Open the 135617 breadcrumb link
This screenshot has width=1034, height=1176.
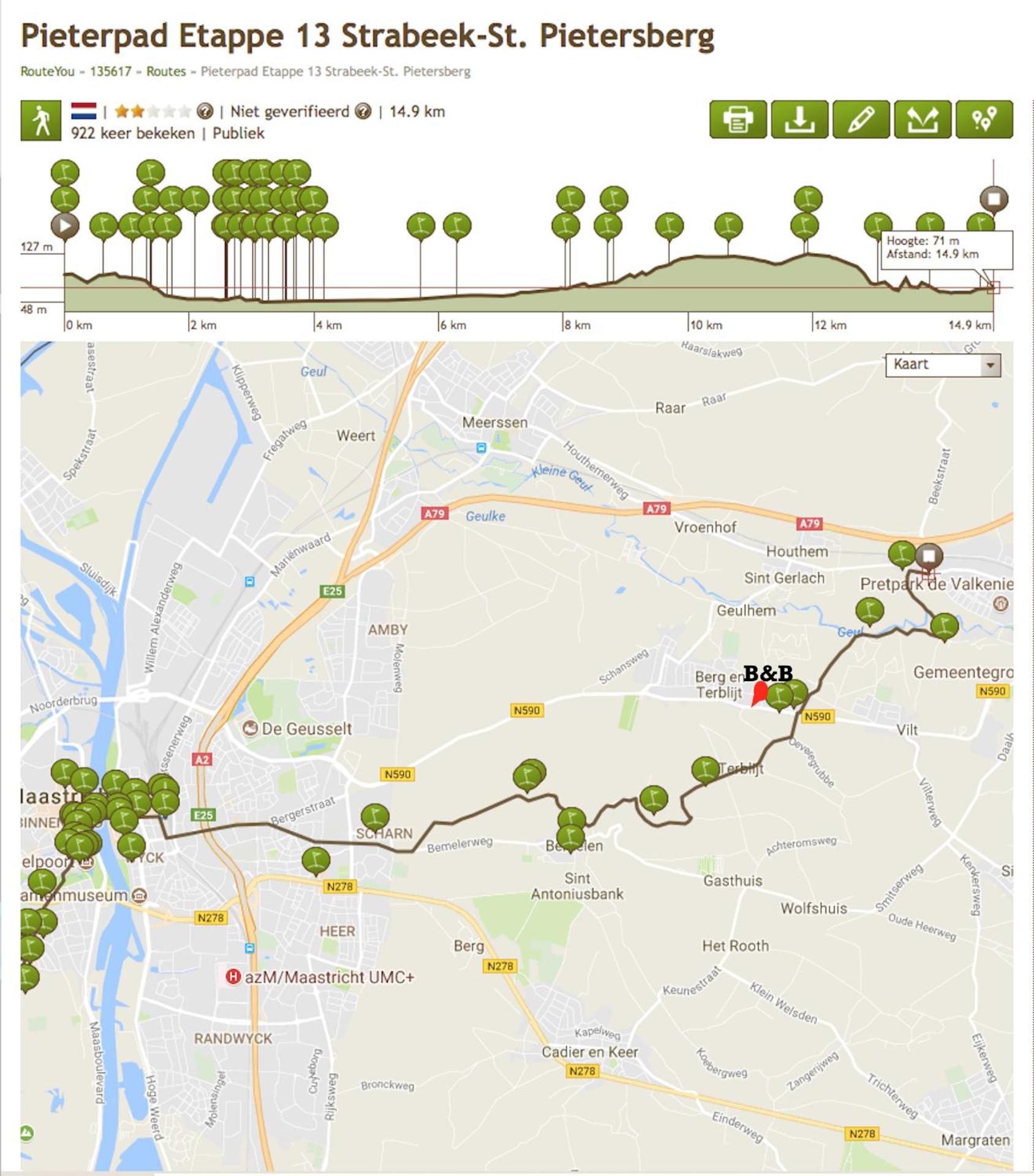coord(110,72)
